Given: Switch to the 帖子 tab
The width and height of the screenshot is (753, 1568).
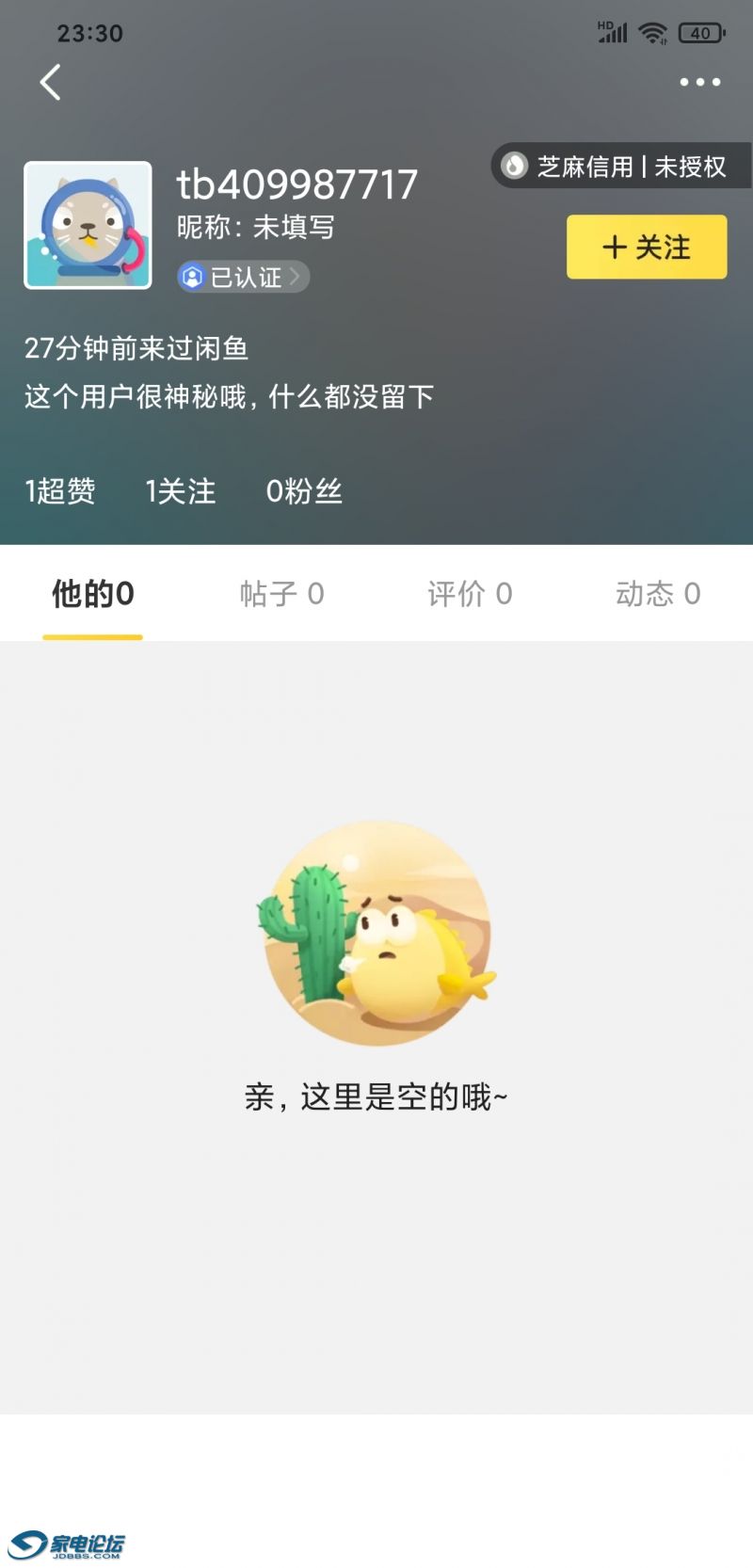Looking at the screenshot, I should (x=281, y=594).
